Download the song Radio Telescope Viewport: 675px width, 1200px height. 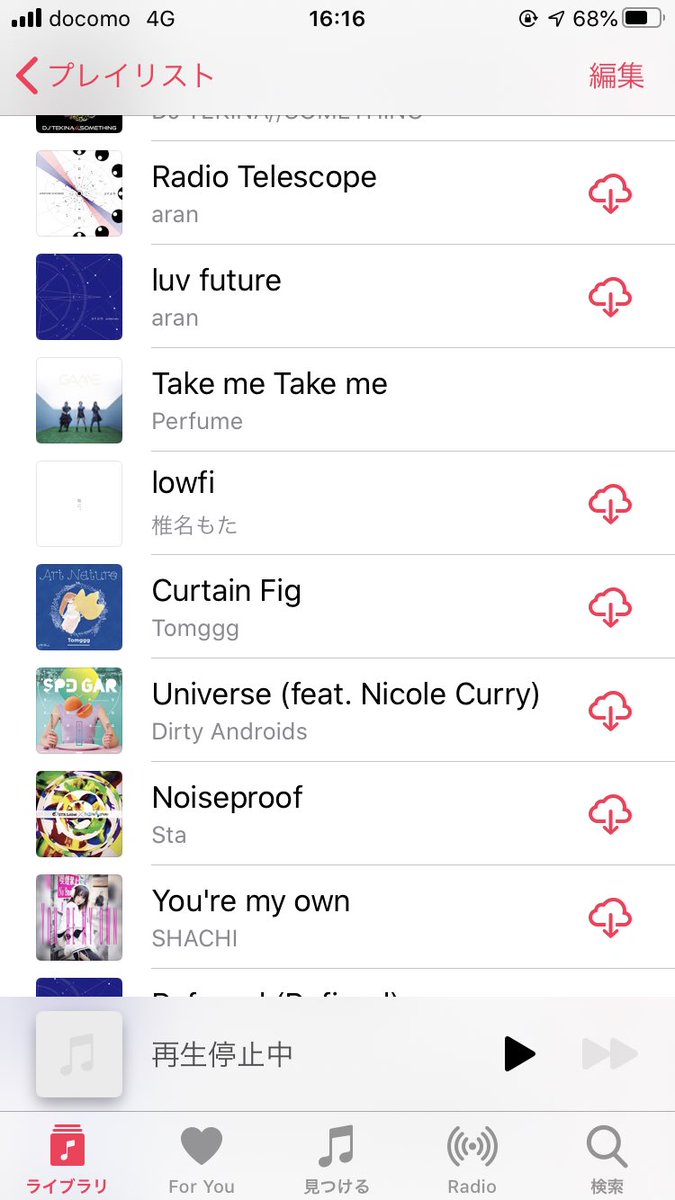click(610, 193)
